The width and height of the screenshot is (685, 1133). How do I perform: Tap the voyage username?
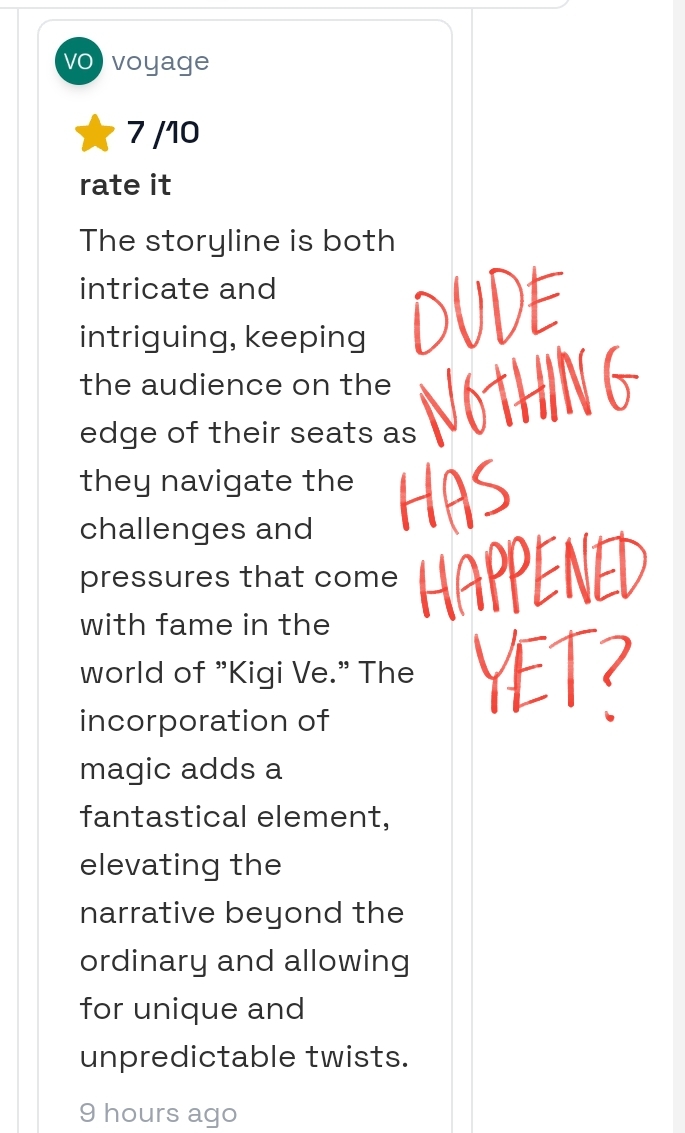160,61
